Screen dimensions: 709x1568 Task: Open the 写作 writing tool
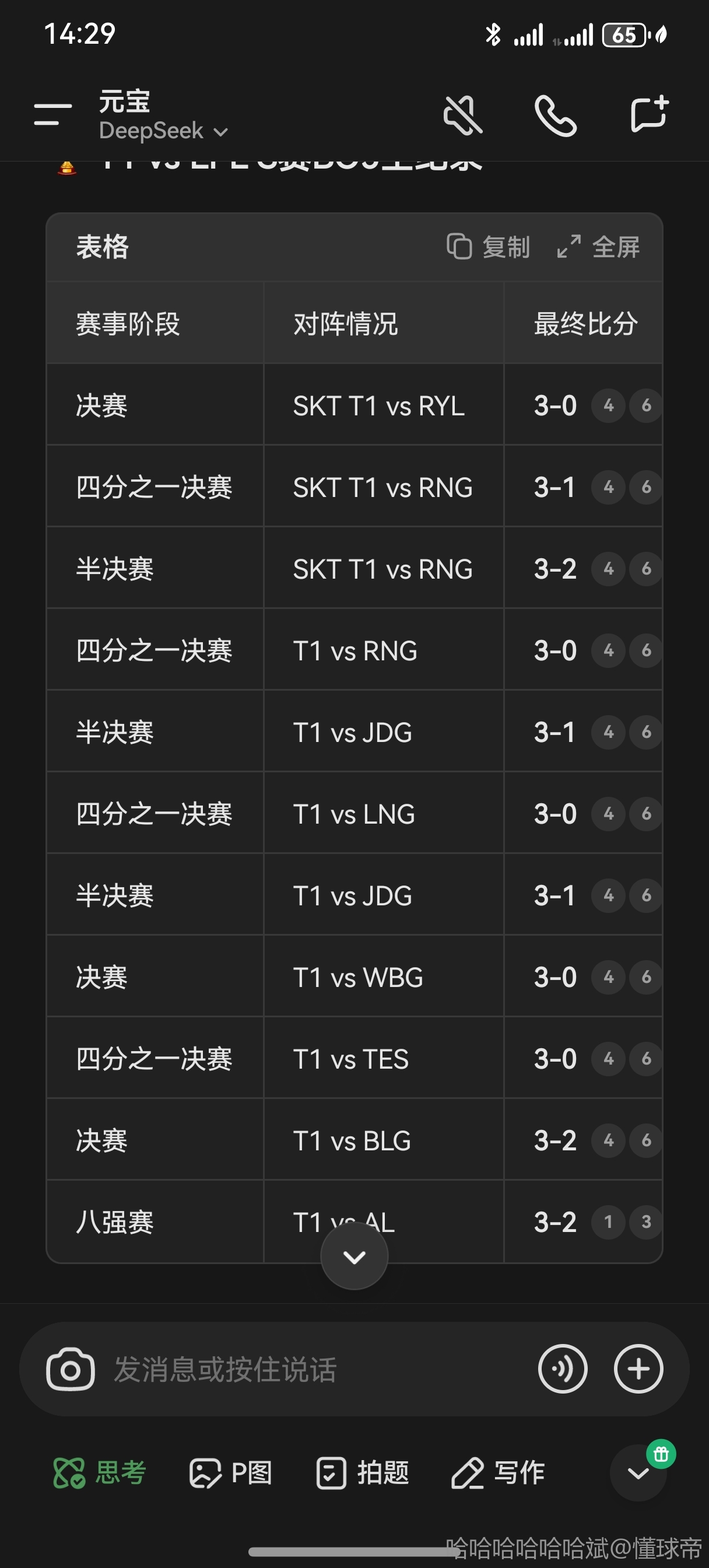(498, 1472)
